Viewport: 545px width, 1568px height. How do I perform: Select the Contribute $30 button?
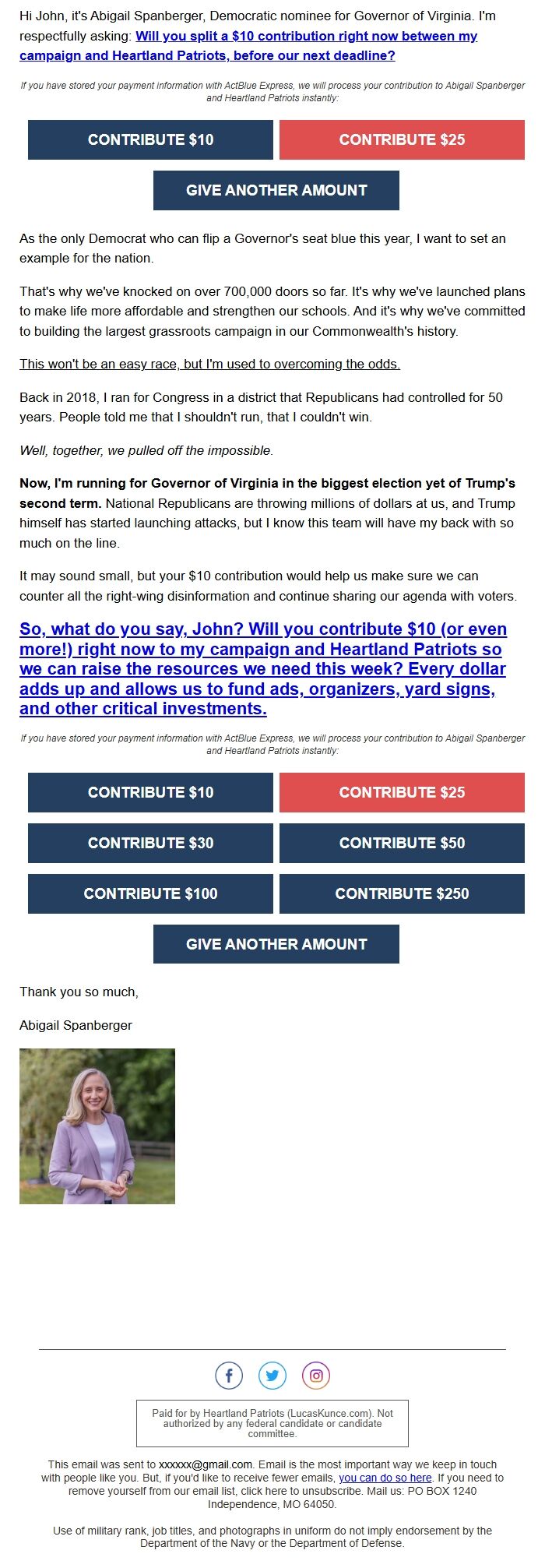tap(150, 843)
